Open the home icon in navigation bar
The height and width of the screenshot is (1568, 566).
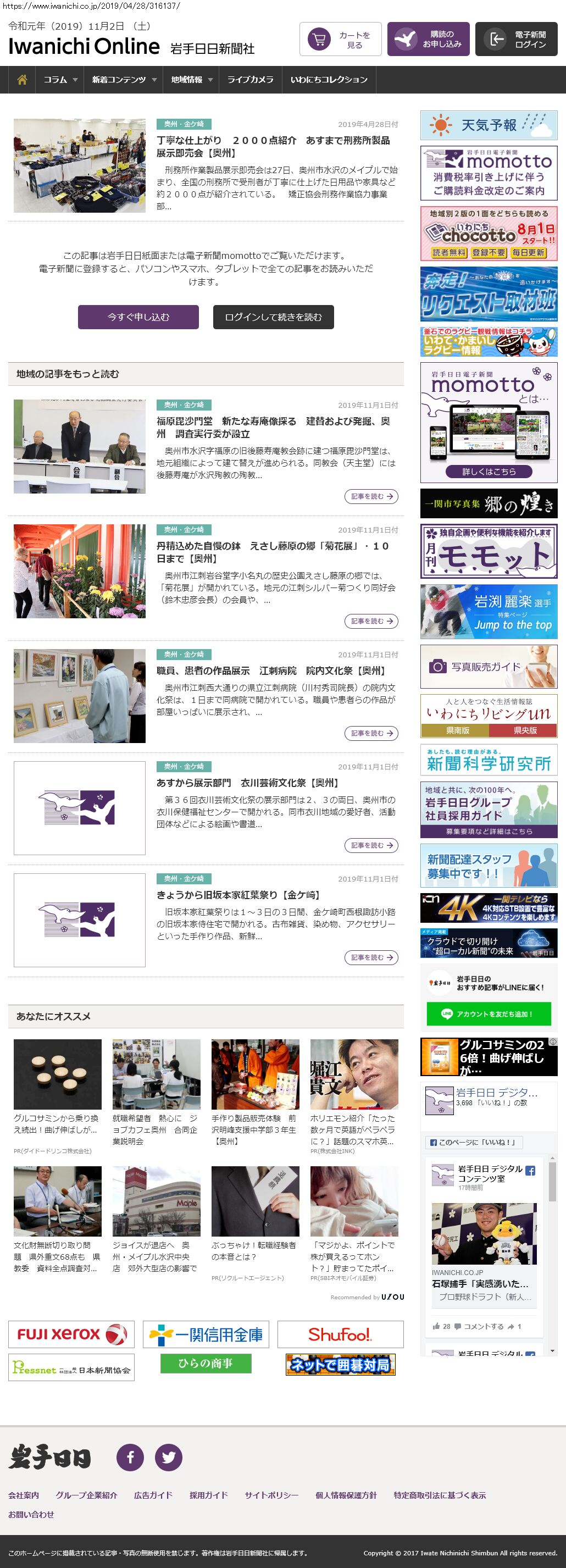pos(22,80)
